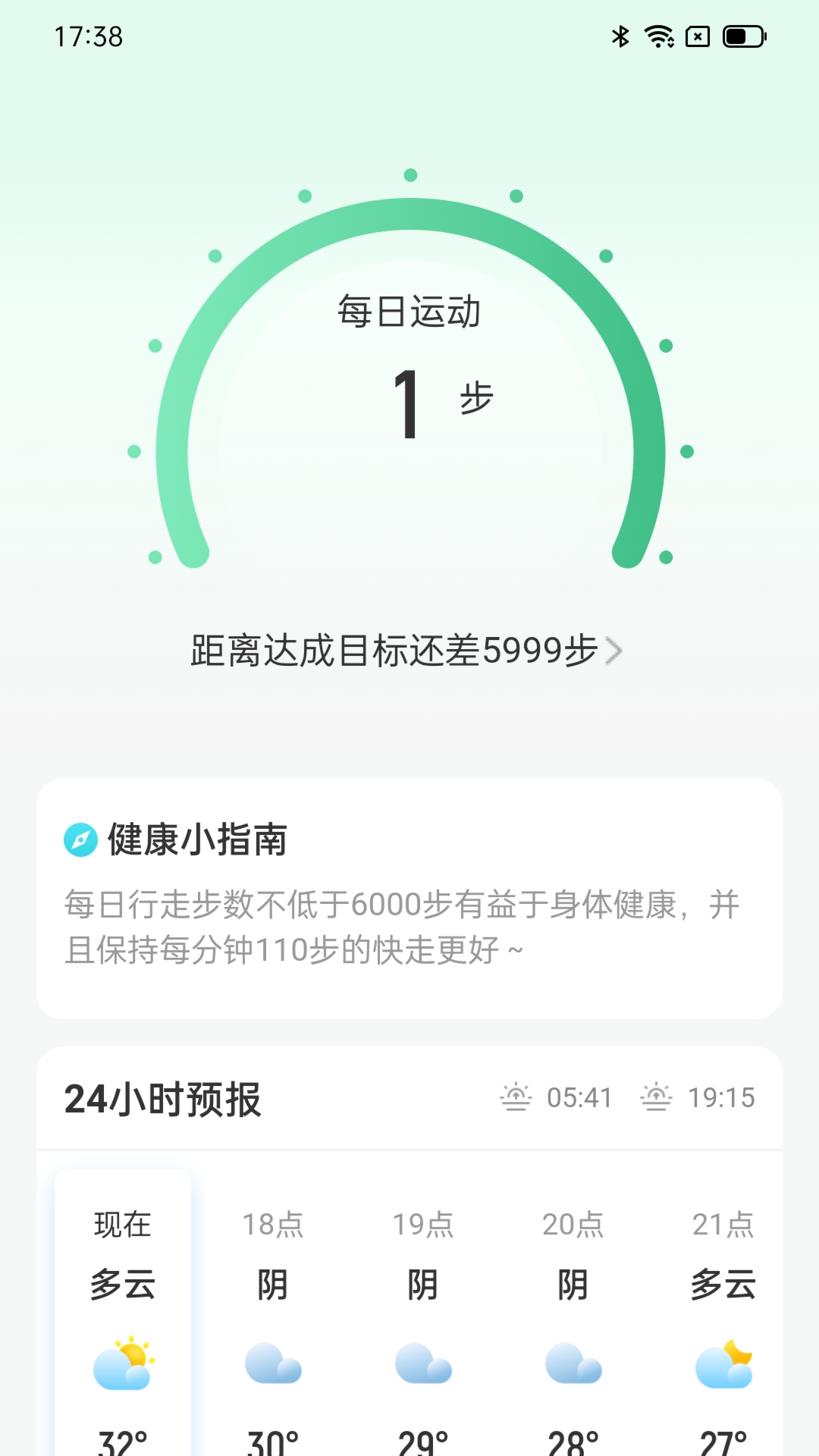The image size is (819, 1456).
Task: Select the partly cloudy icon under 现在
Action: pos(123,1363)
